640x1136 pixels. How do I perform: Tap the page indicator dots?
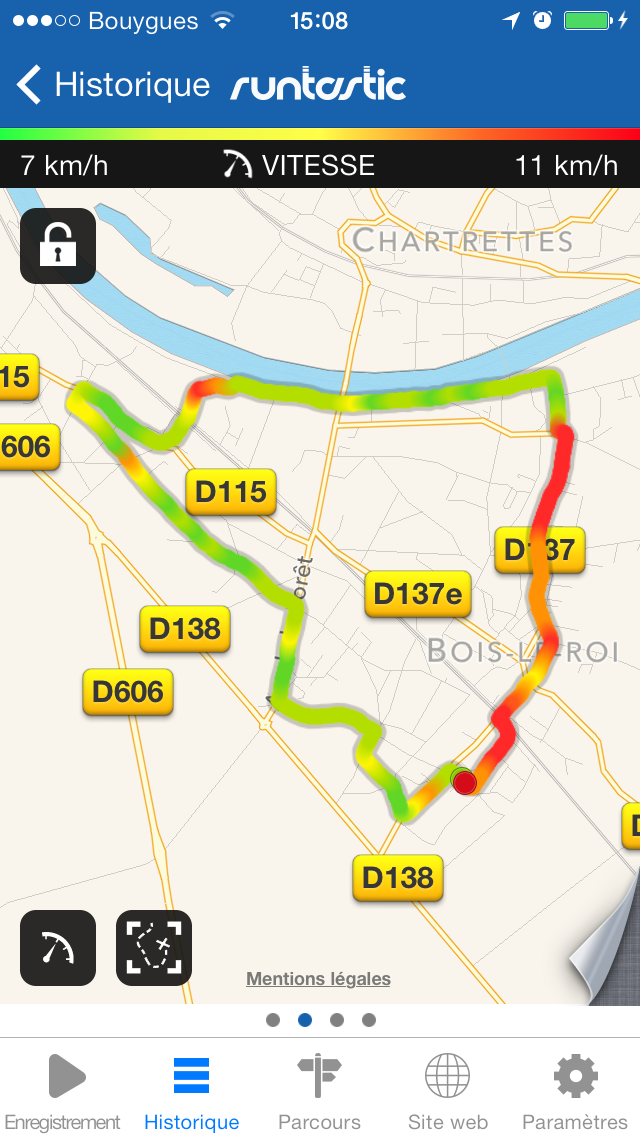click(x=320, y=1020)
